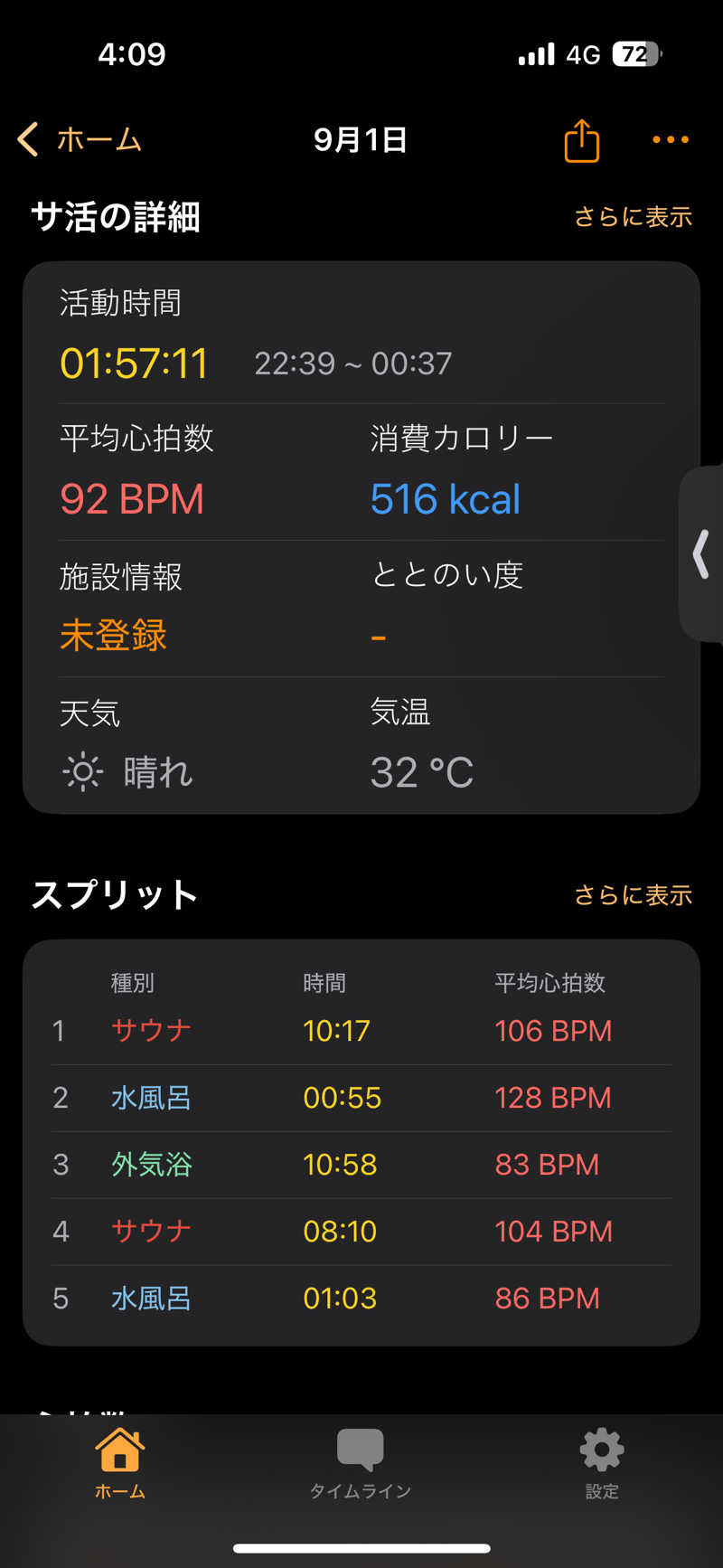Go back to ホーム
Viewport: 723px width, 1568px height.
tap(80, 140)
